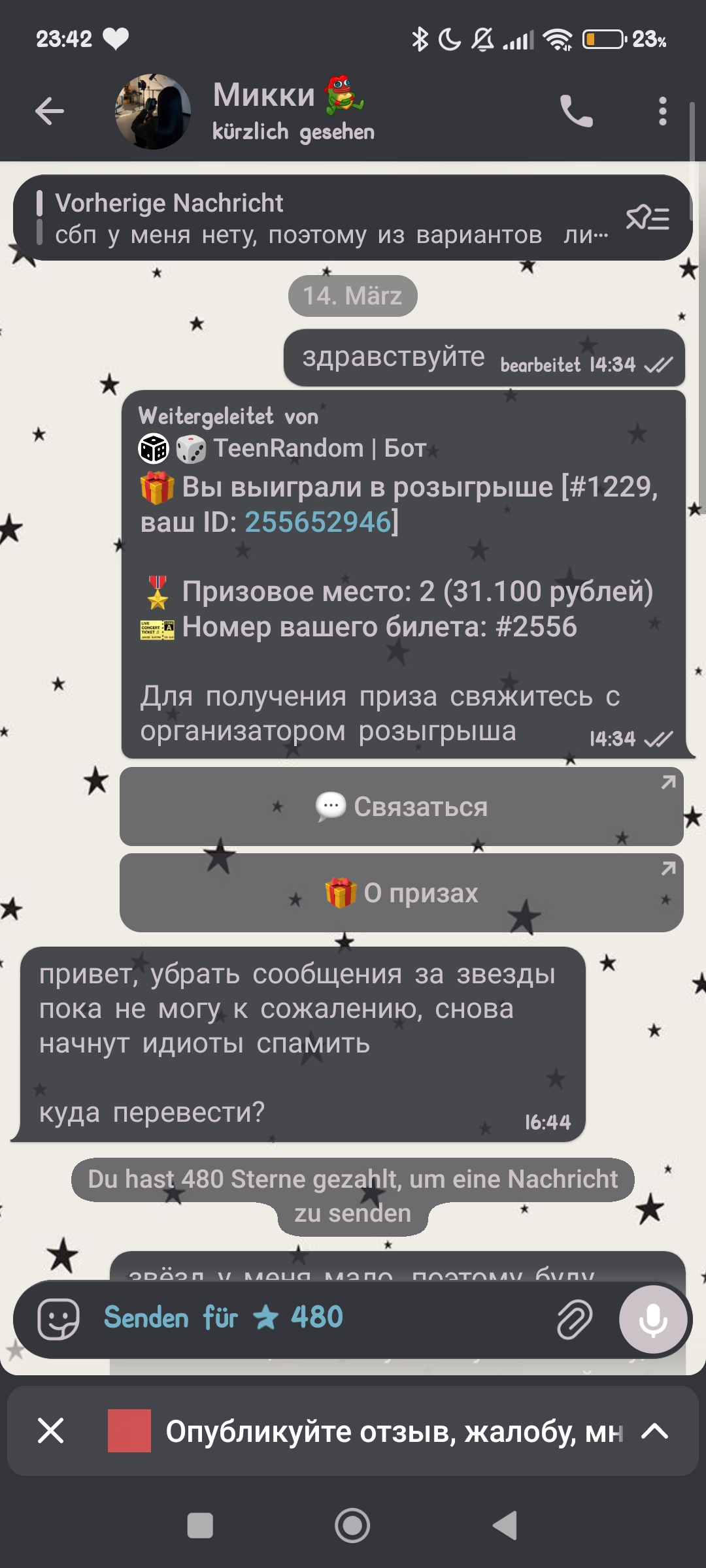Jump to the pinned Vorherige Nachricht
Viewport: 706px width, 1568px height.
coord(314,218)
